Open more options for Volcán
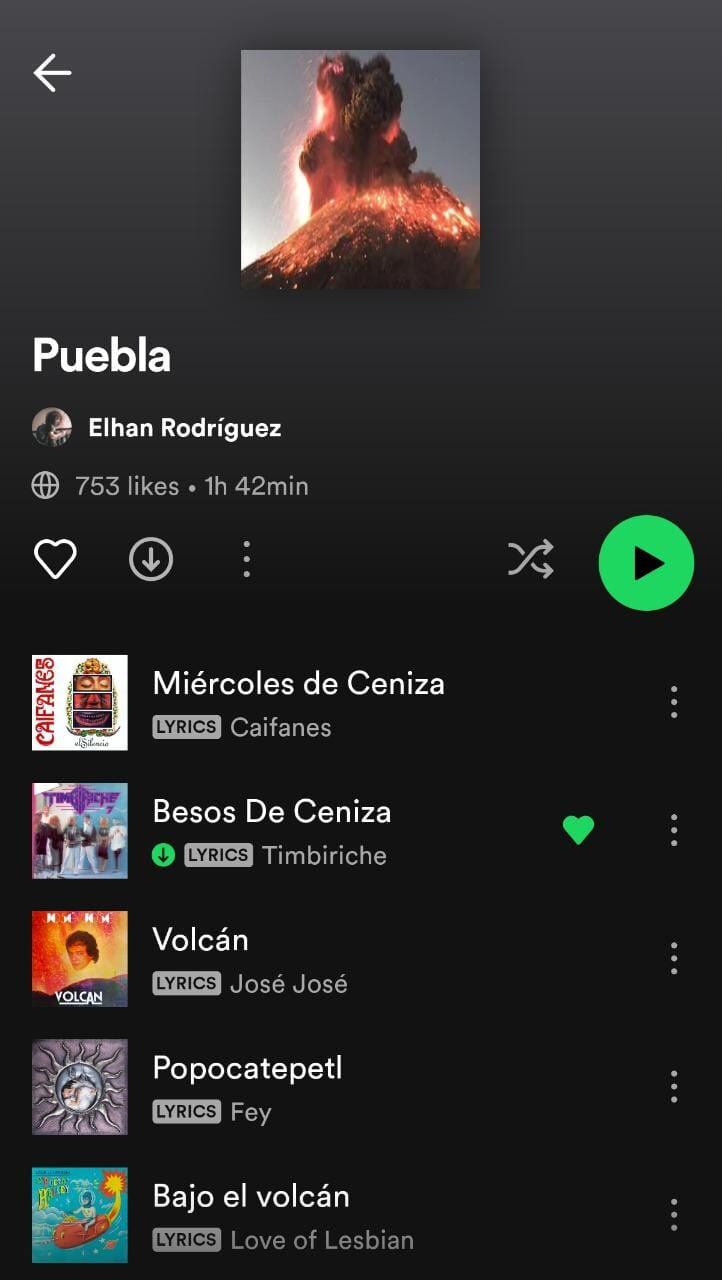Screen dimensions: 722x1280 674,958
